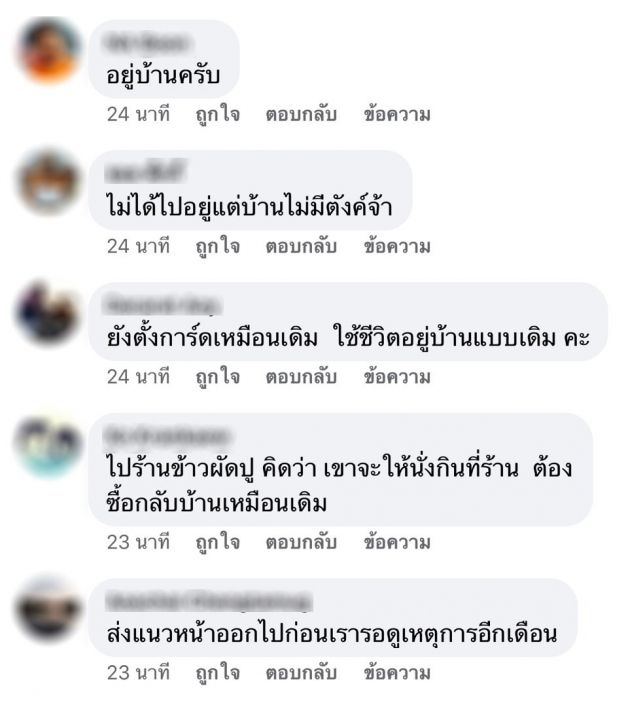Viewport: 628px width, 703px height.
Task: Message the author of "ยังตั้งการ์ดเหมือนเดิม"
Action: (x=397, y=377)
